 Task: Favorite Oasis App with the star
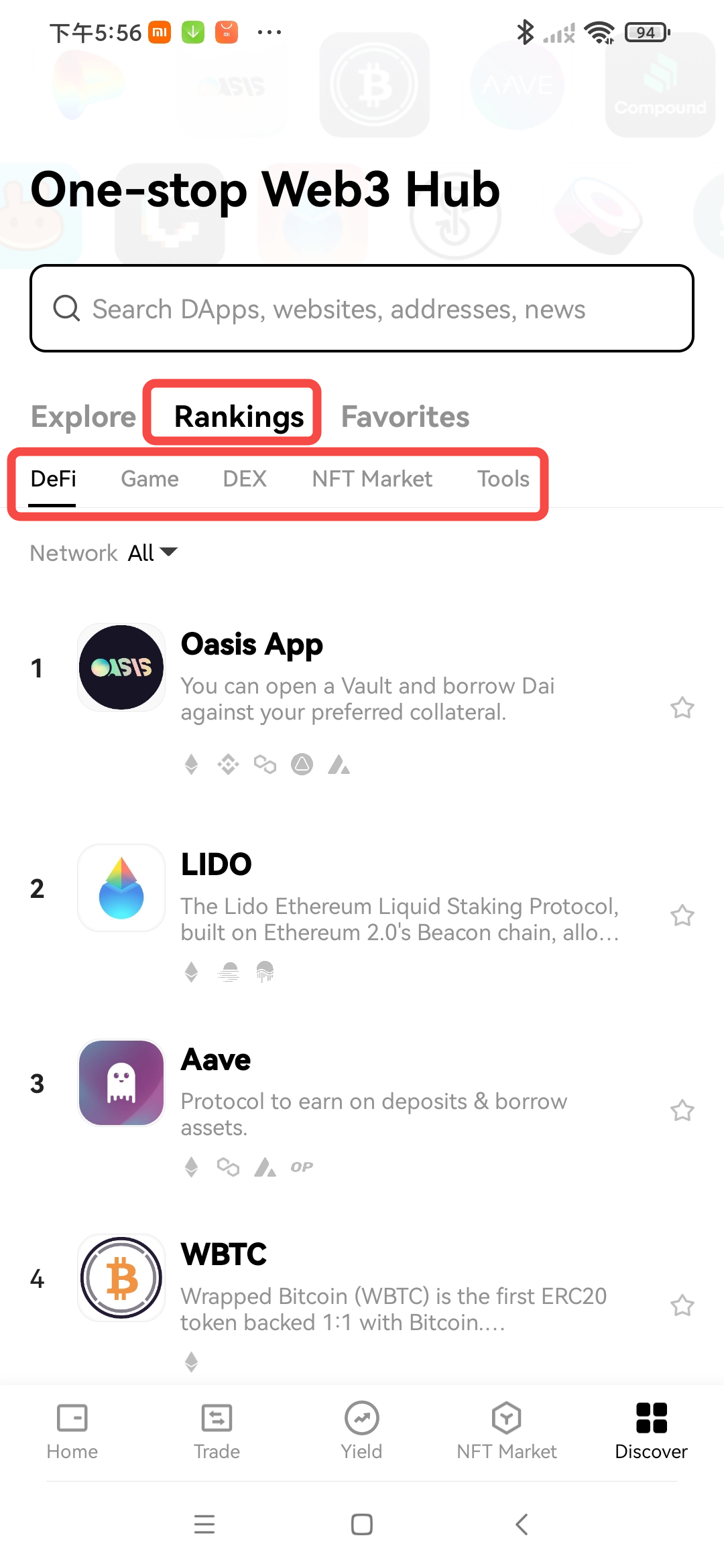pos(682,708)
